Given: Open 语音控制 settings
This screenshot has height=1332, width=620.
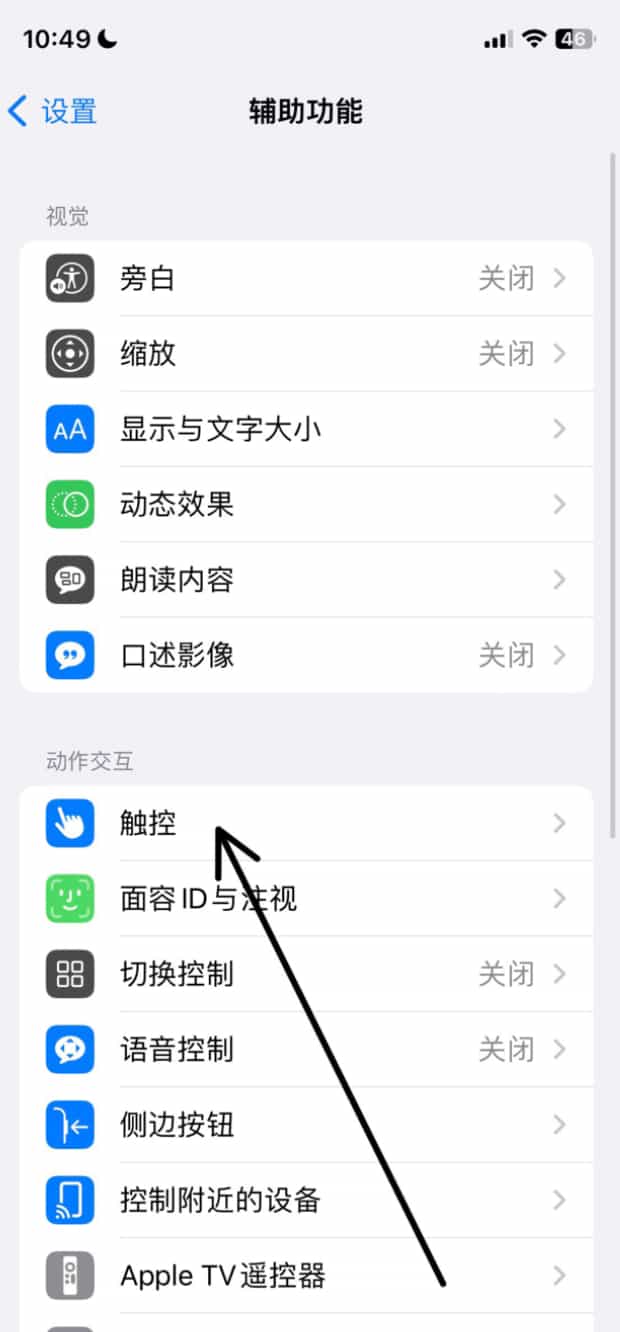Looking at the screenshot, I should (x=305, y=1049).
